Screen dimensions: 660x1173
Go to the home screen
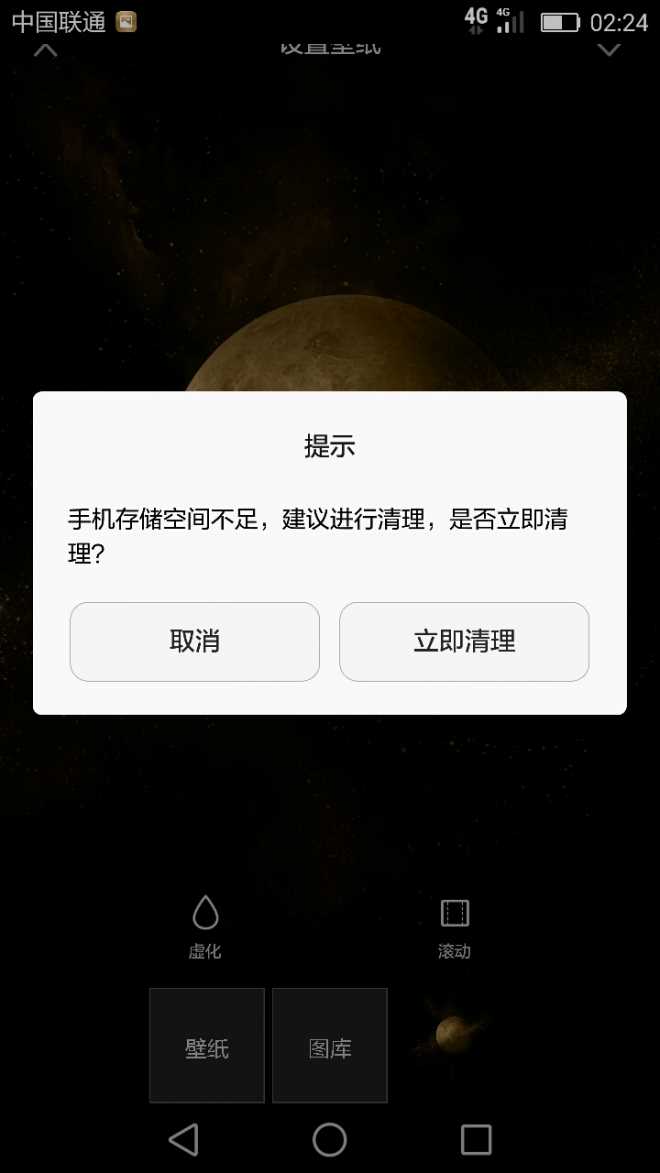pyautogui.click(x=330, y=1139)
